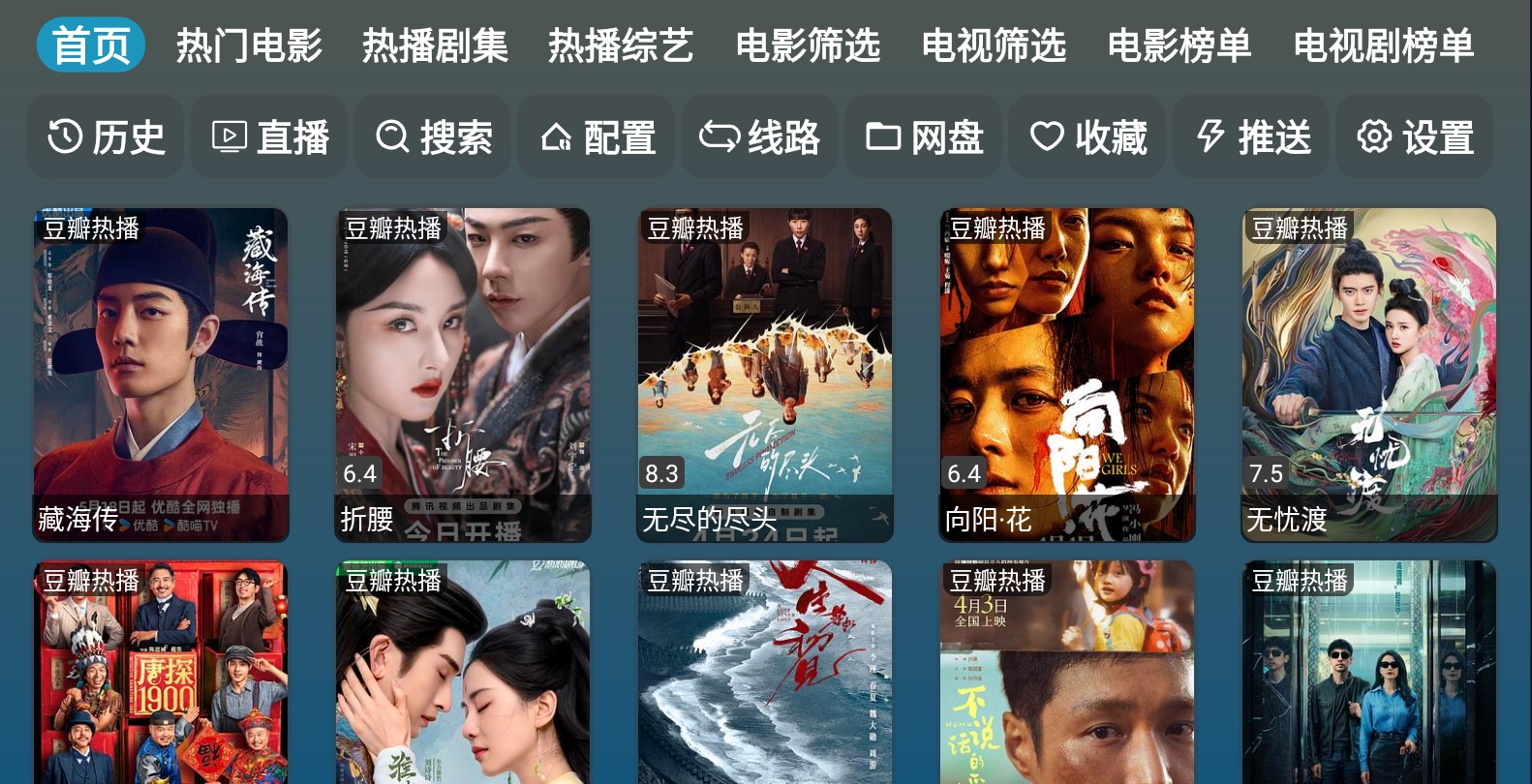Select the 电影筛选 tab

tap(808, 45)
